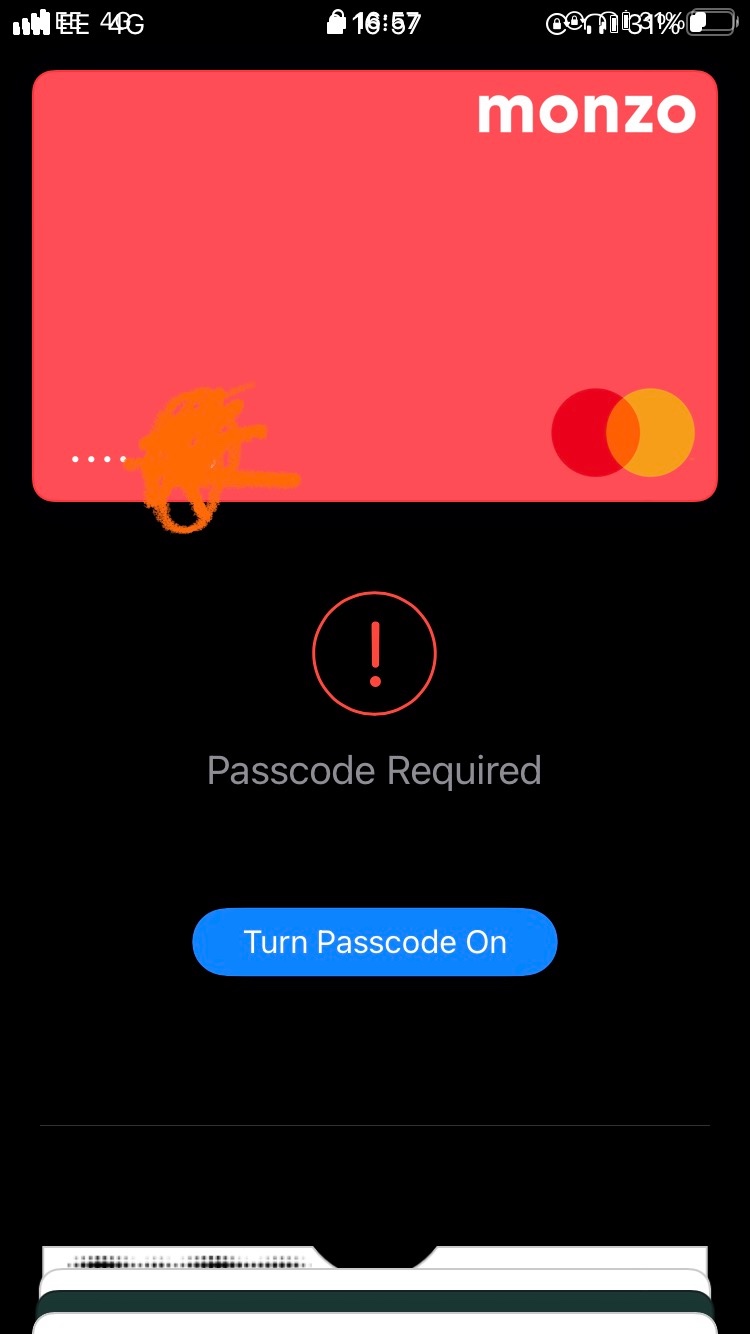Tap the Turn Passcode On button

tap(374, 942)
